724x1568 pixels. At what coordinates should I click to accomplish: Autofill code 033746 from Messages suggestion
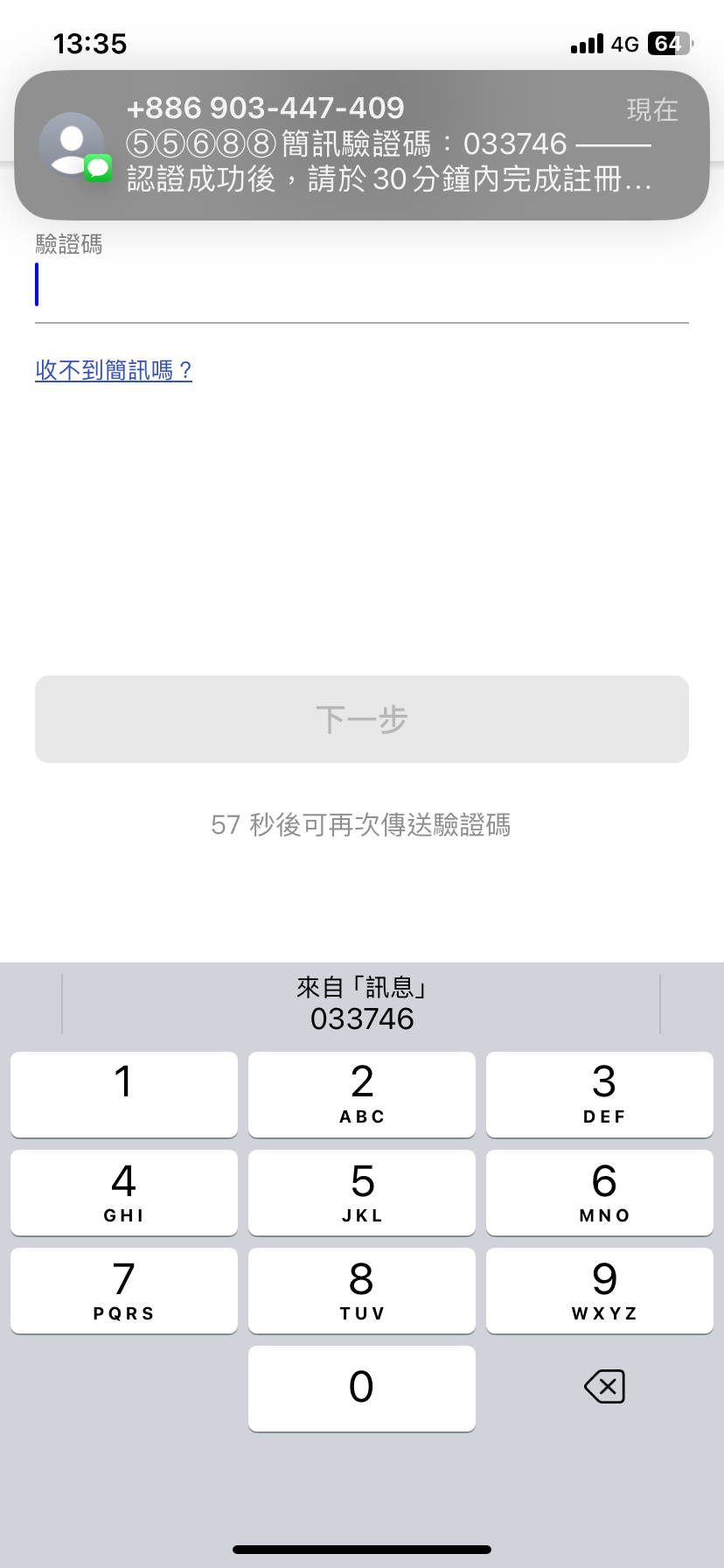(x=362, y=1004)
